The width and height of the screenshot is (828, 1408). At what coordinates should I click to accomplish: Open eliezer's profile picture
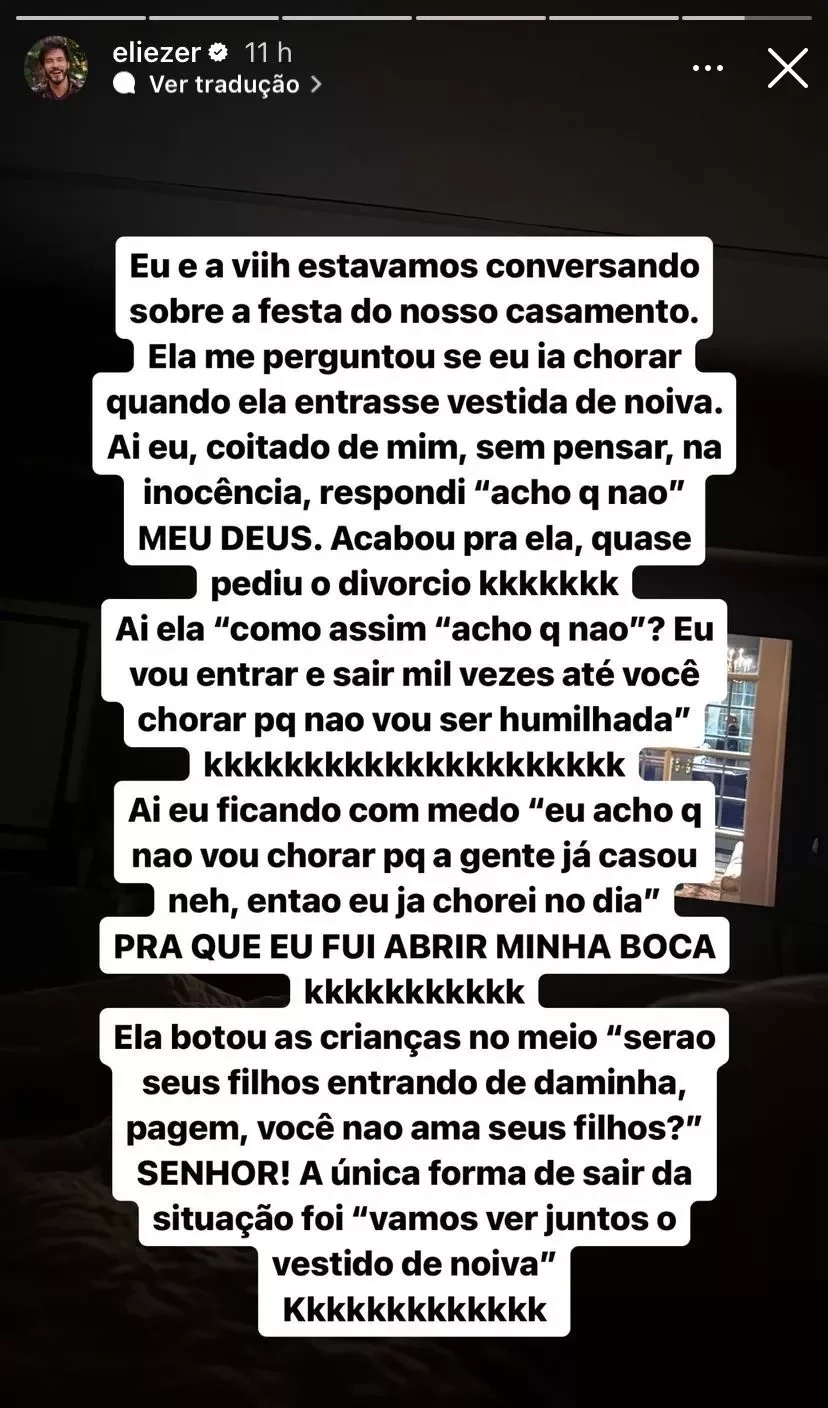(56, 68)
